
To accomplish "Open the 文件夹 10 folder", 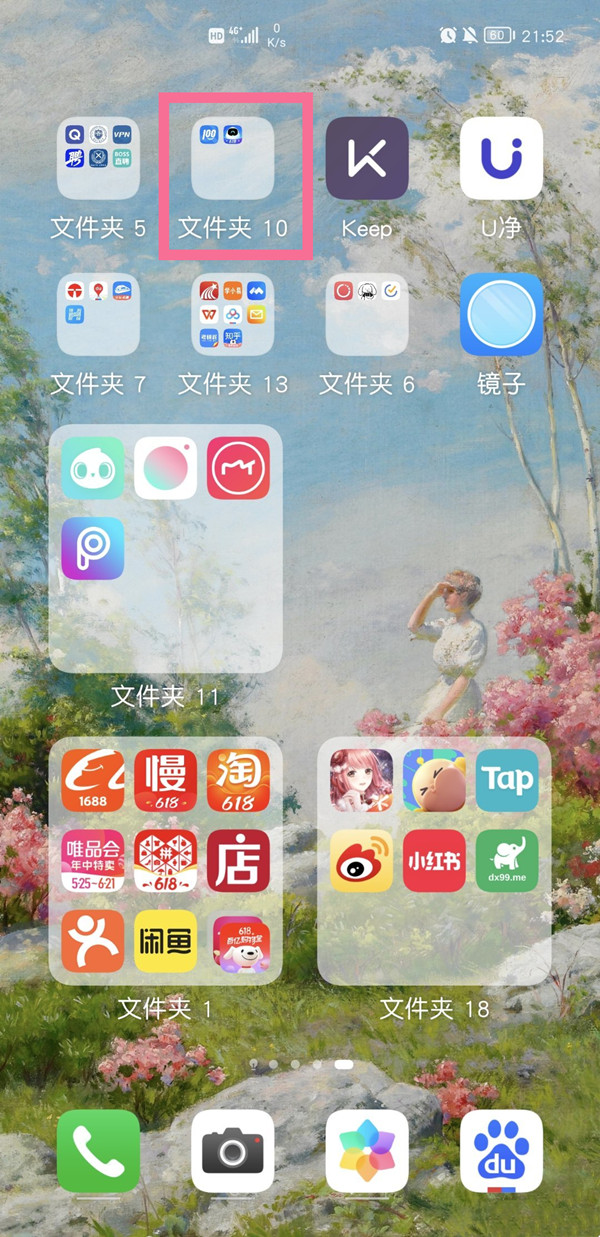I will tap(233, 159).
